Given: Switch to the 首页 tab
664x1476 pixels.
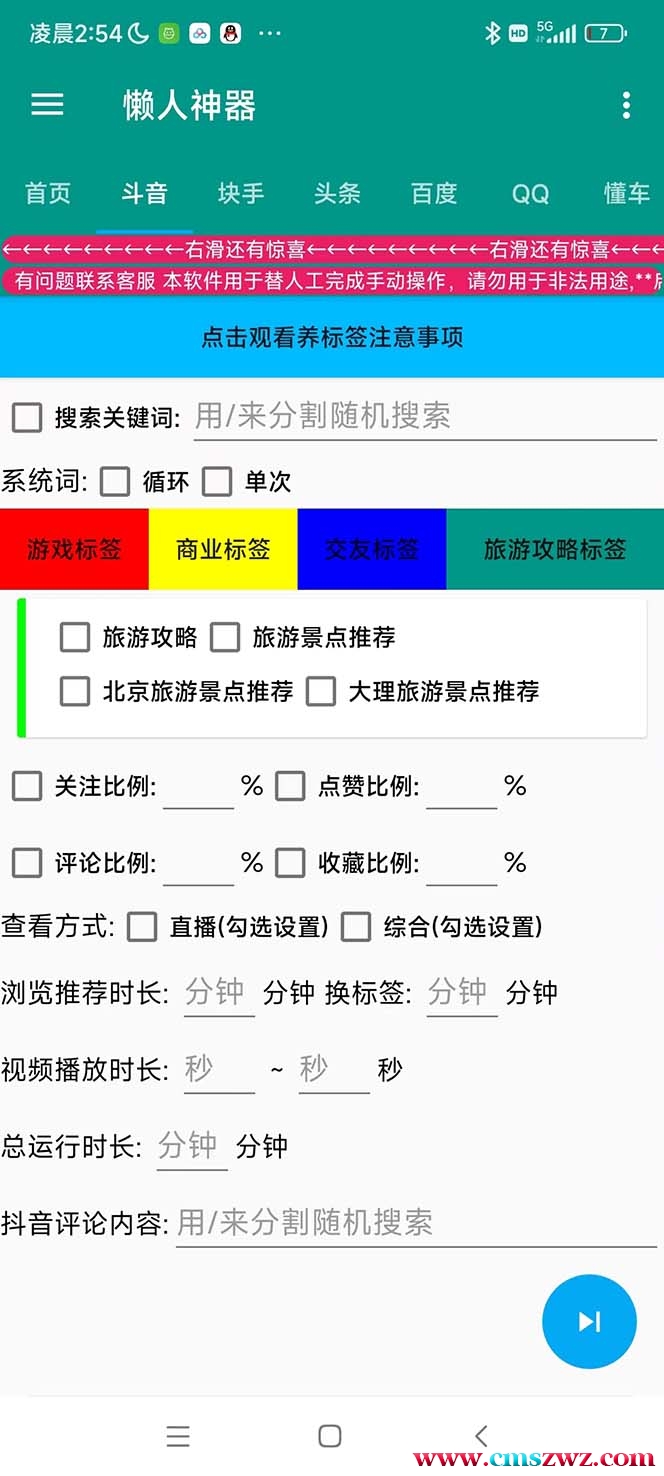Looking at the screenshot, I should tap(48, 193).
